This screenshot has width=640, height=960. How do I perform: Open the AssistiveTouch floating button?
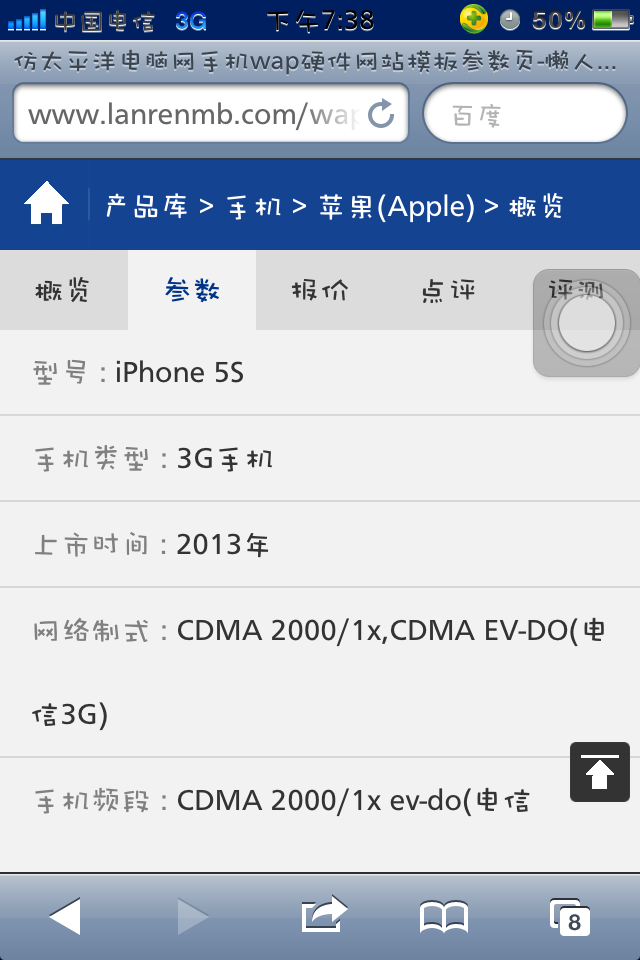(x=586, y=324)
